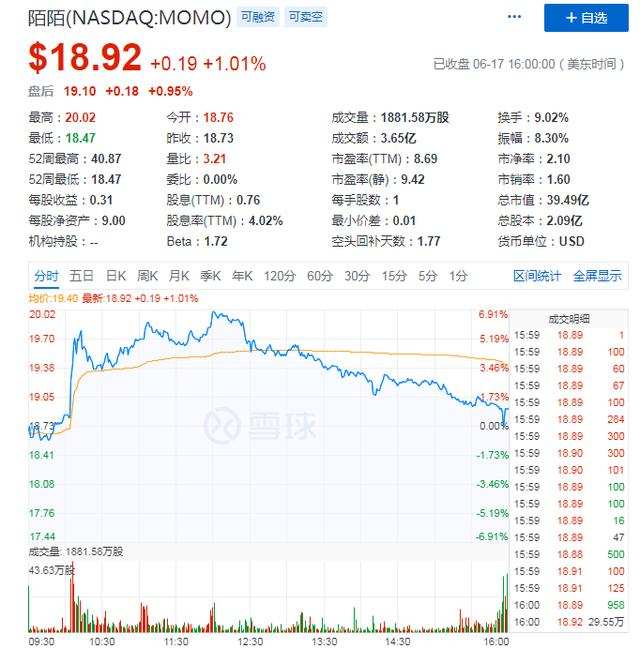This screenshot has height=649, width=640.
Task: Switch to the 30分 interval chart
Action: click(358, 276)
